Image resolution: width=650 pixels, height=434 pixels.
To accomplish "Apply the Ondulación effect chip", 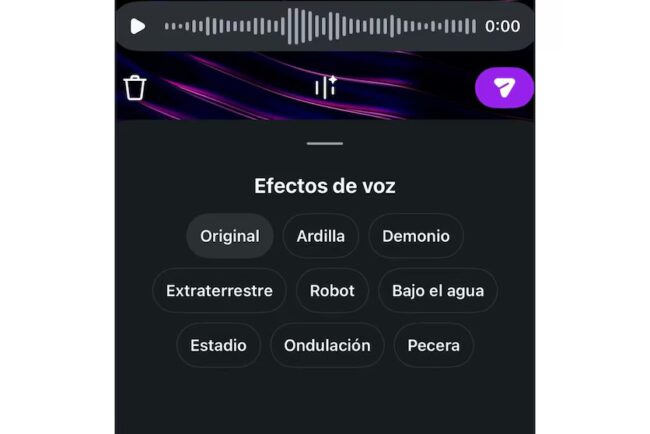I will [327, 345].
